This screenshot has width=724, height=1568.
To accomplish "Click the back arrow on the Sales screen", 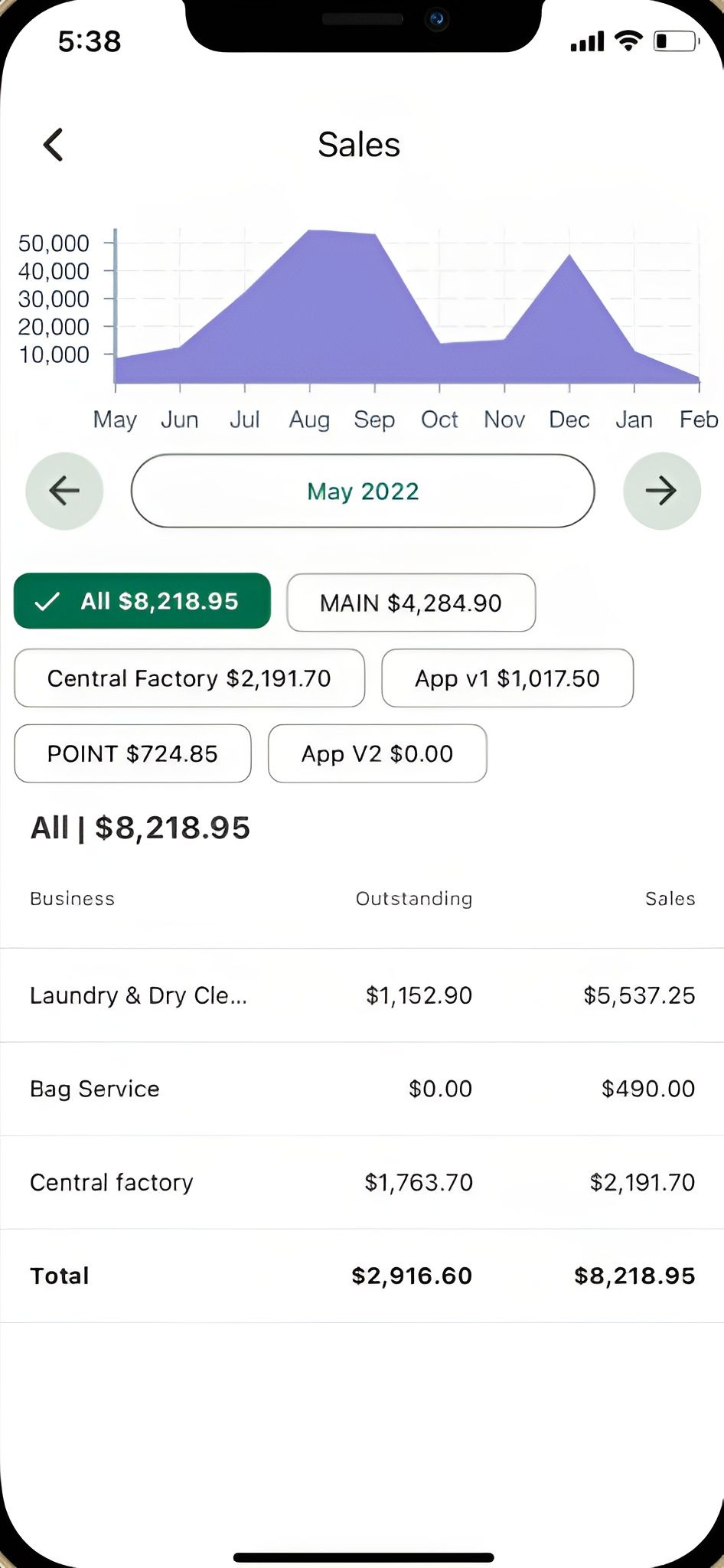I will coord(53,144).
